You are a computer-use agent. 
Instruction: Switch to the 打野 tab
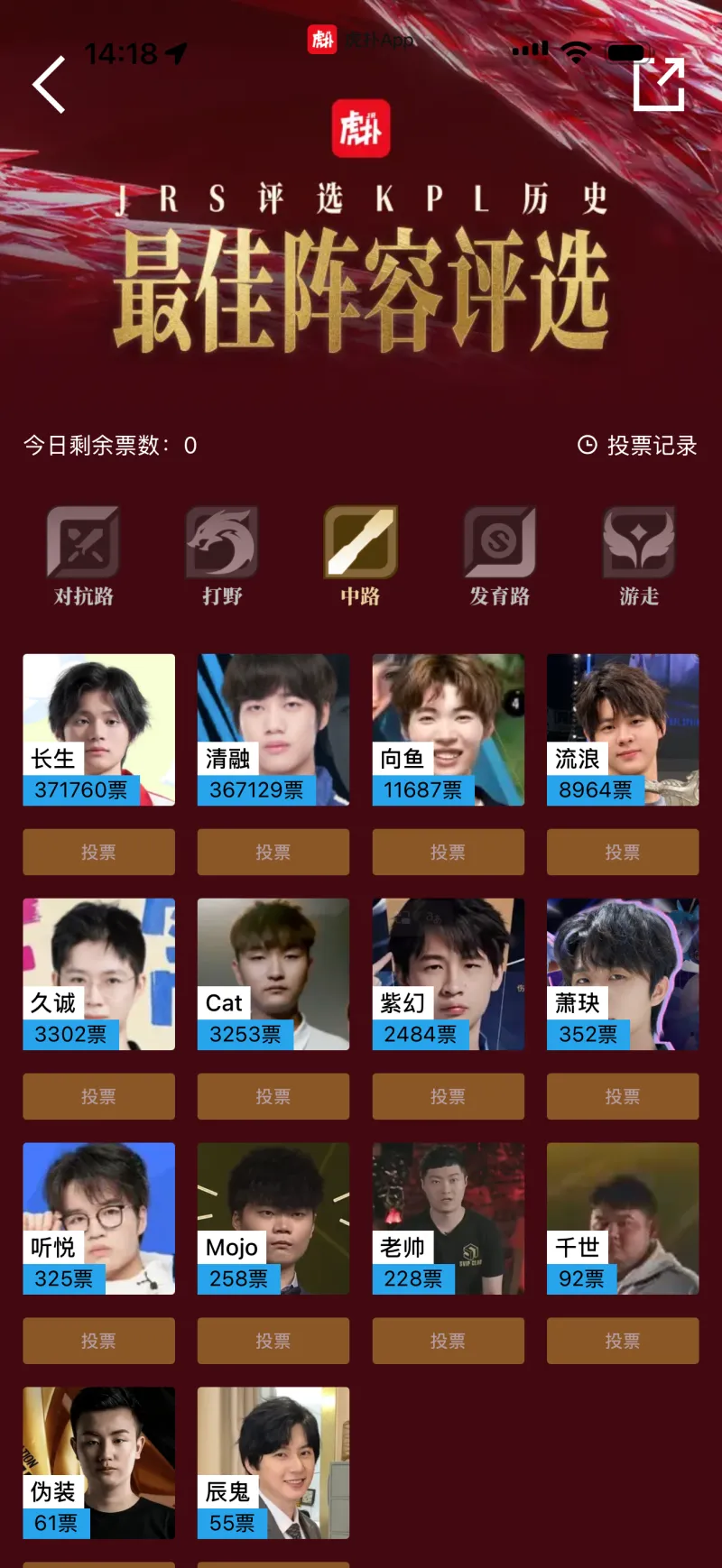[222, 556]
